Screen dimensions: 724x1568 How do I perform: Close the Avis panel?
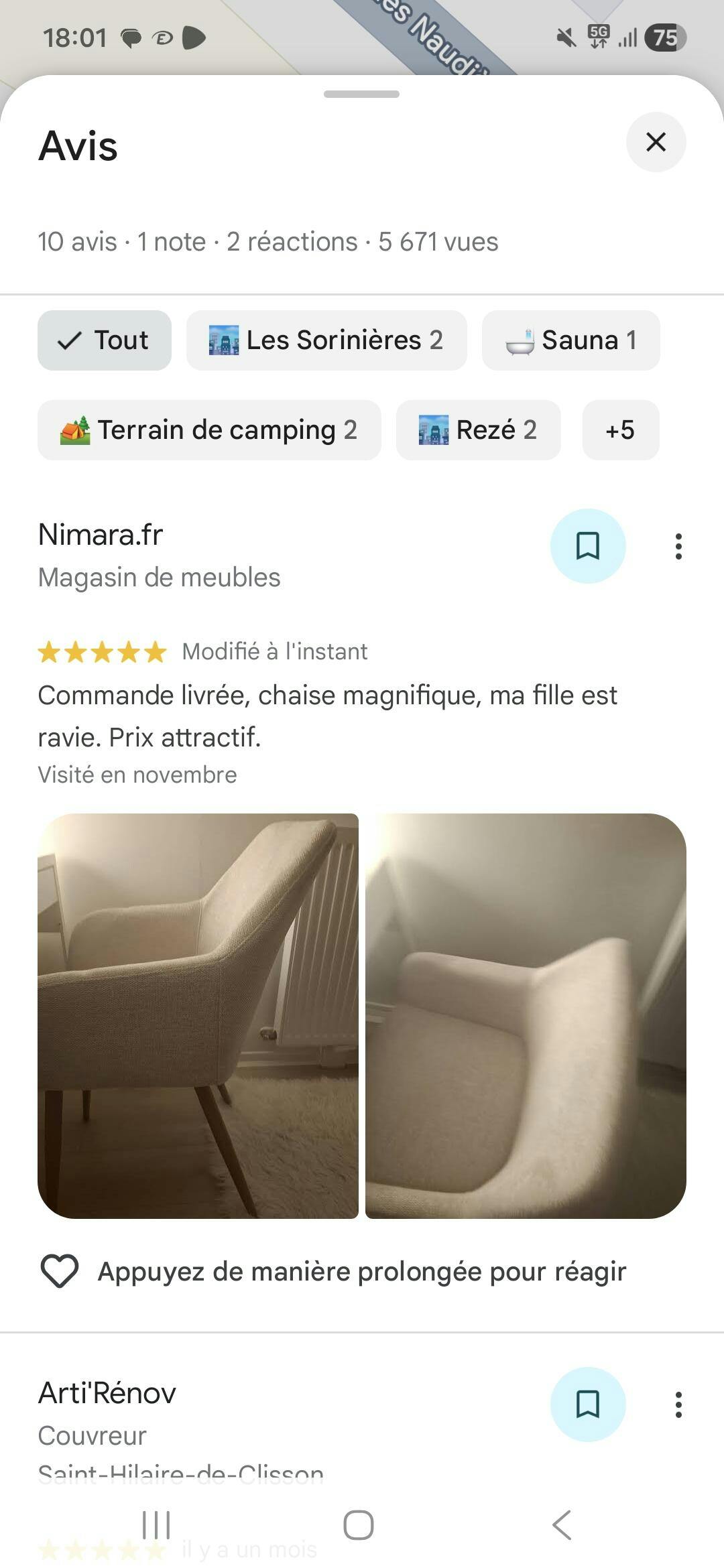pos(656,142)
